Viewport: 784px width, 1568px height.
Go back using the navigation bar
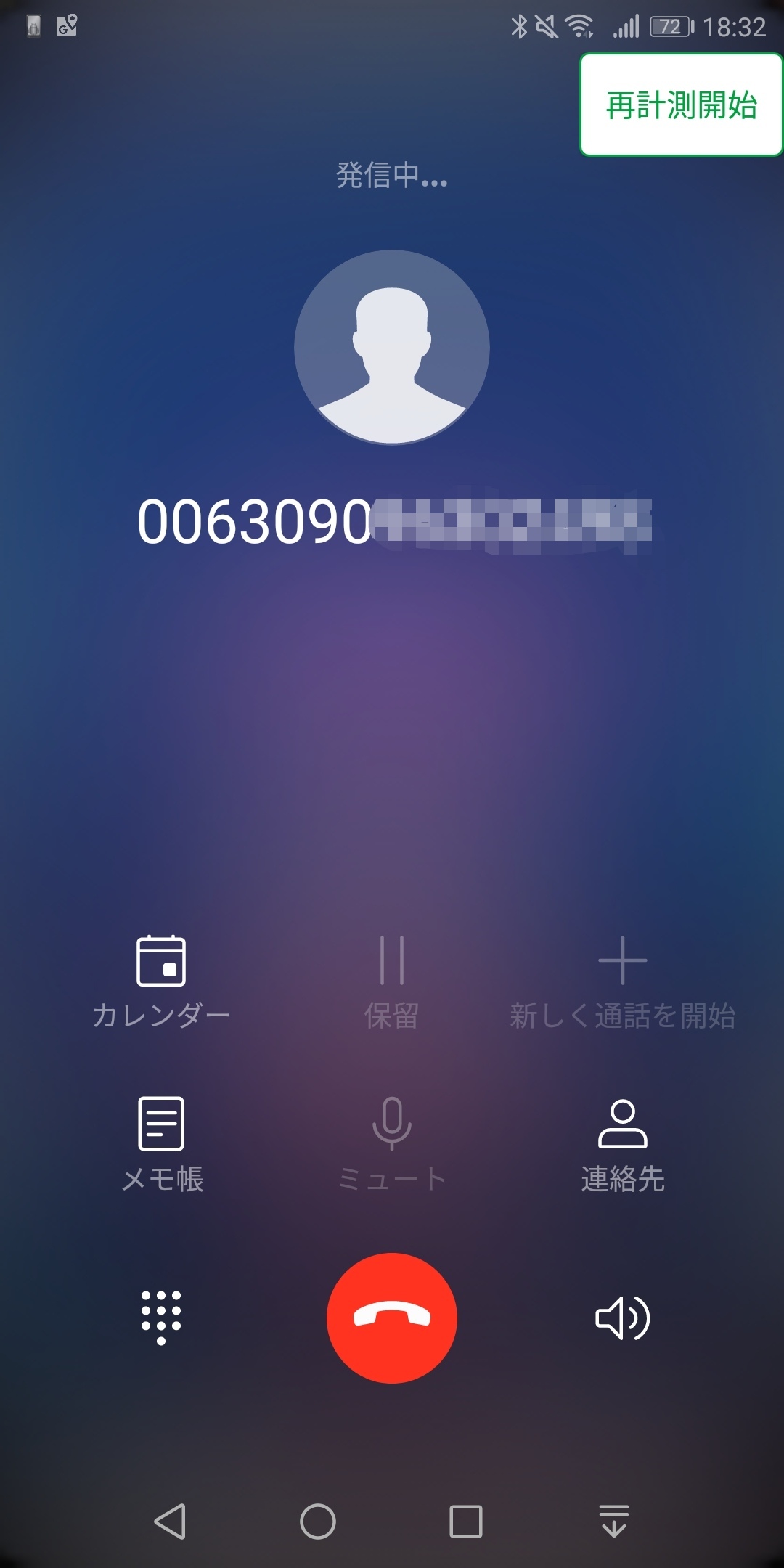(171, 1521)
